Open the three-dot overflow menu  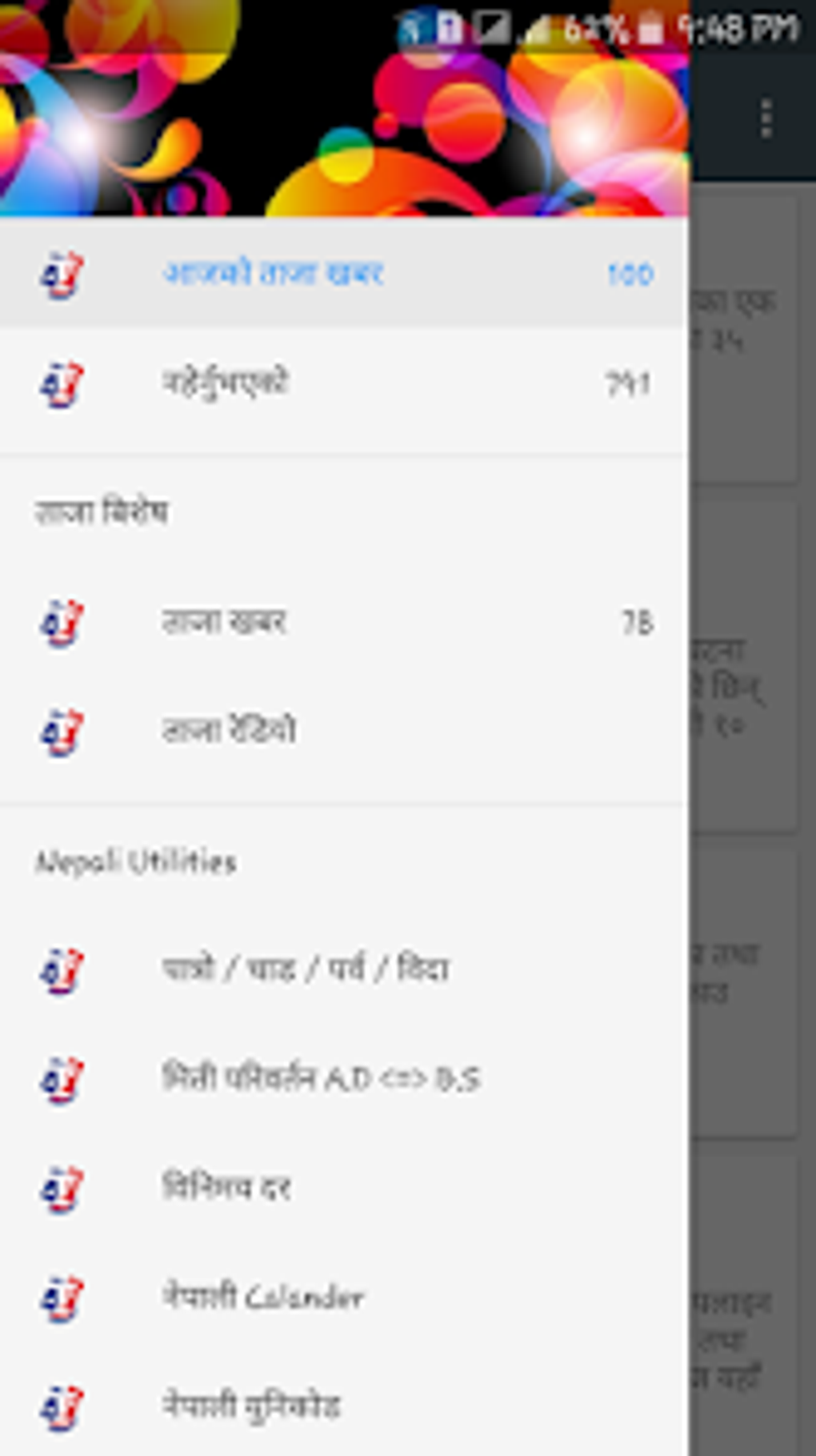(x=767, y=118)
